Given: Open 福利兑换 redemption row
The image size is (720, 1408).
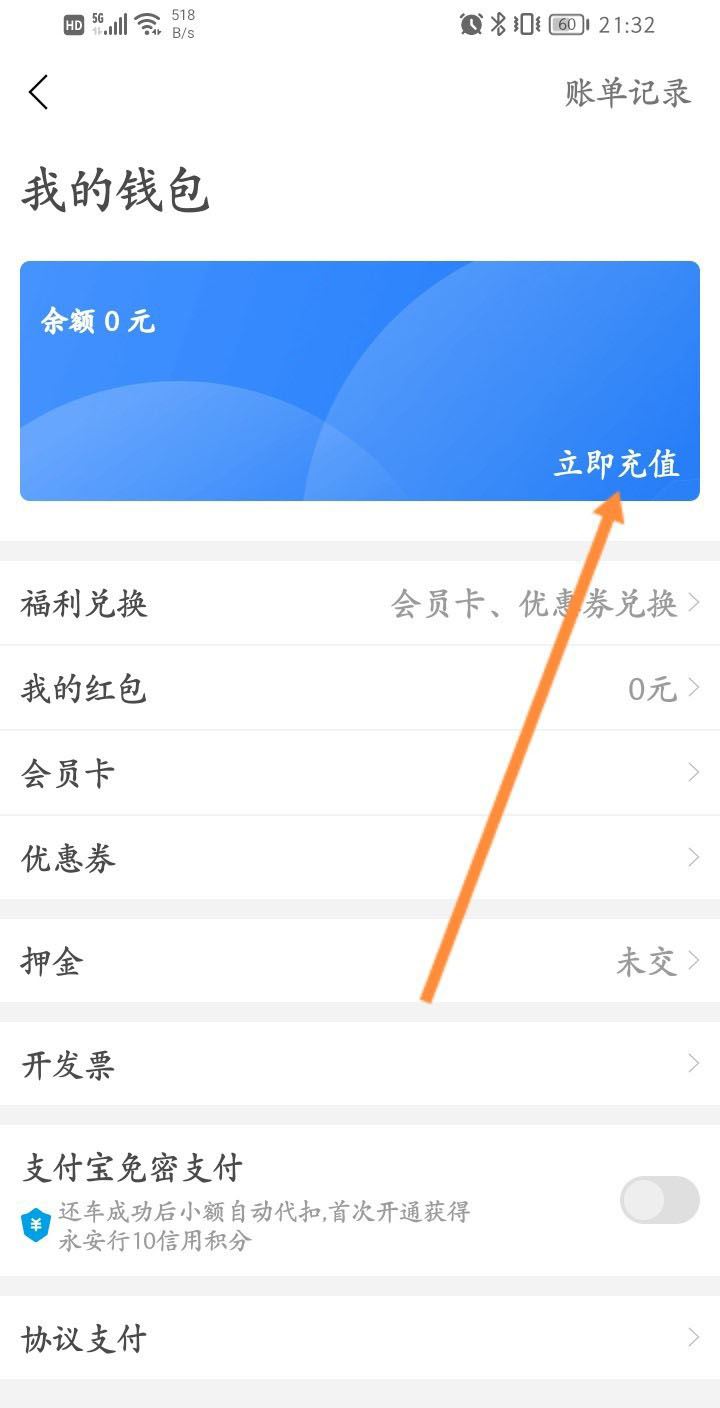Looking at the screenshot, I should (360, 604).
